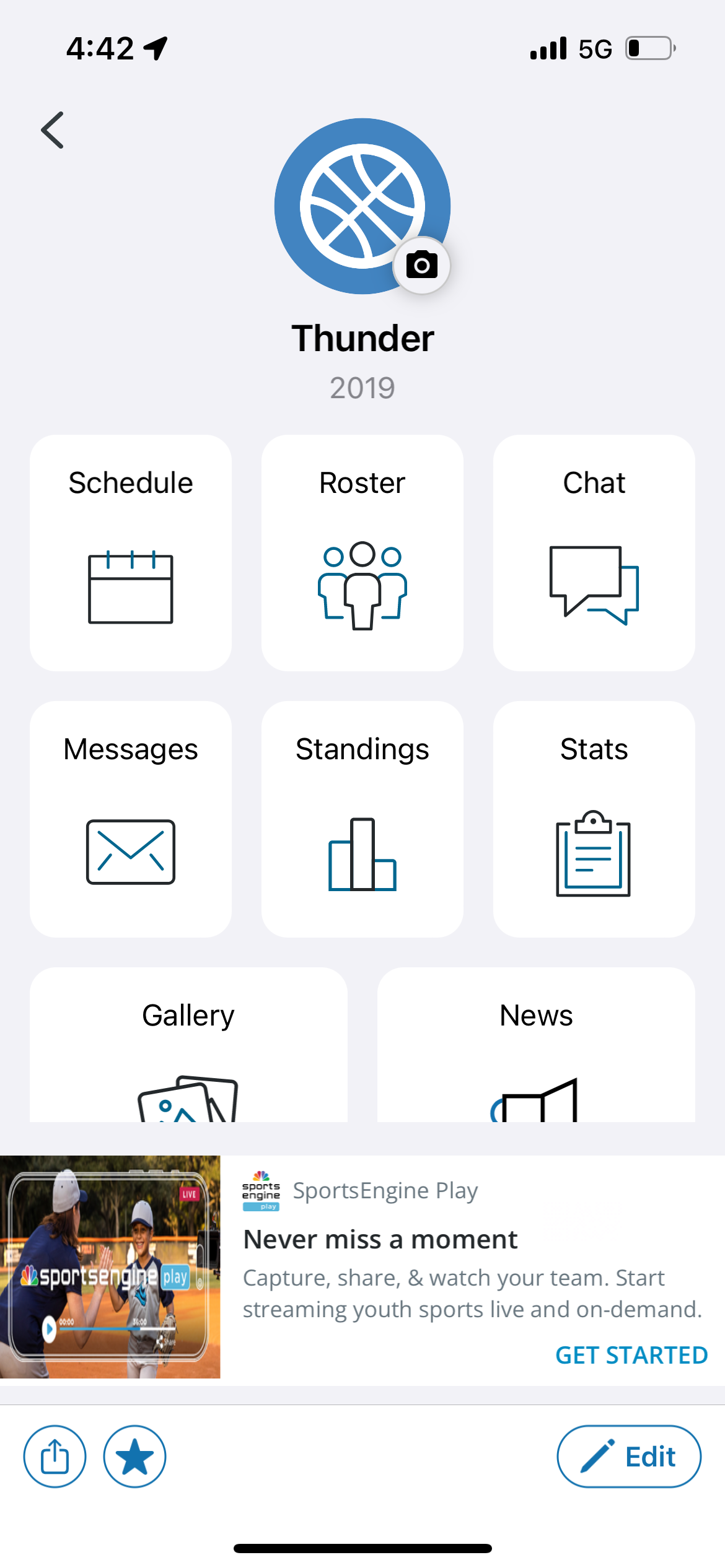Go back to the previous screen
725x1568 pixels.
pyautogui.click(x=53, y=130)
